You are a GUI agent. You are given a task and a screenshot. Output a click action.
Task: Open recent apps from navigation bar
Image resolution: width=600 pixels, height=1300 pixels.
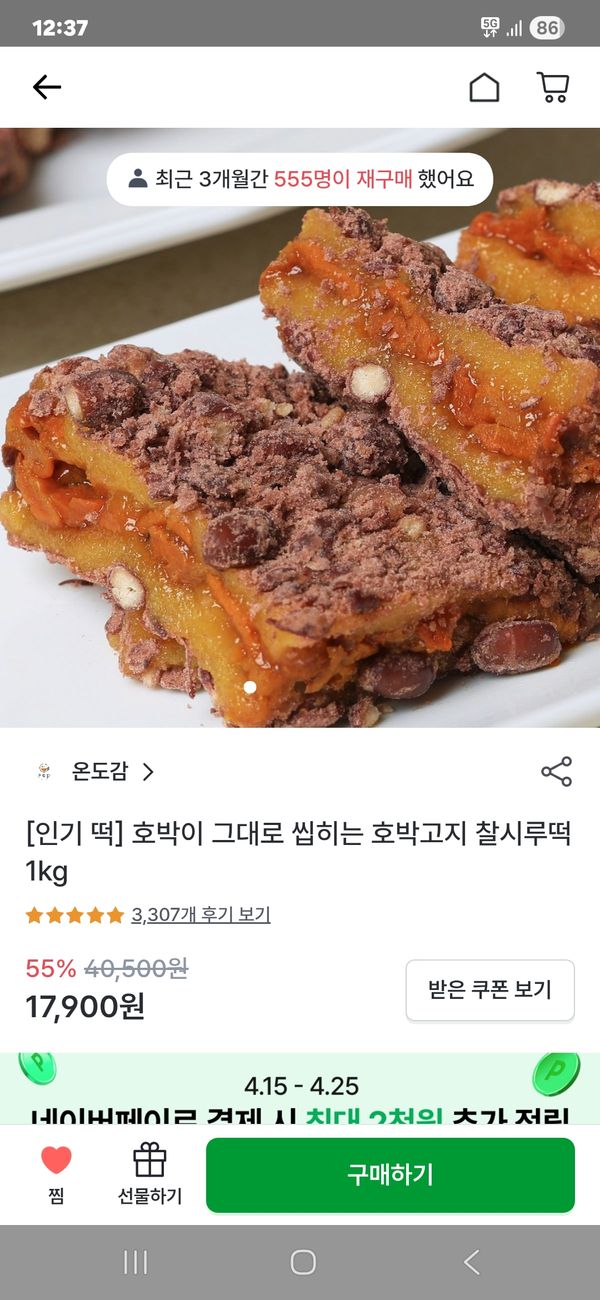point(135,1262)
